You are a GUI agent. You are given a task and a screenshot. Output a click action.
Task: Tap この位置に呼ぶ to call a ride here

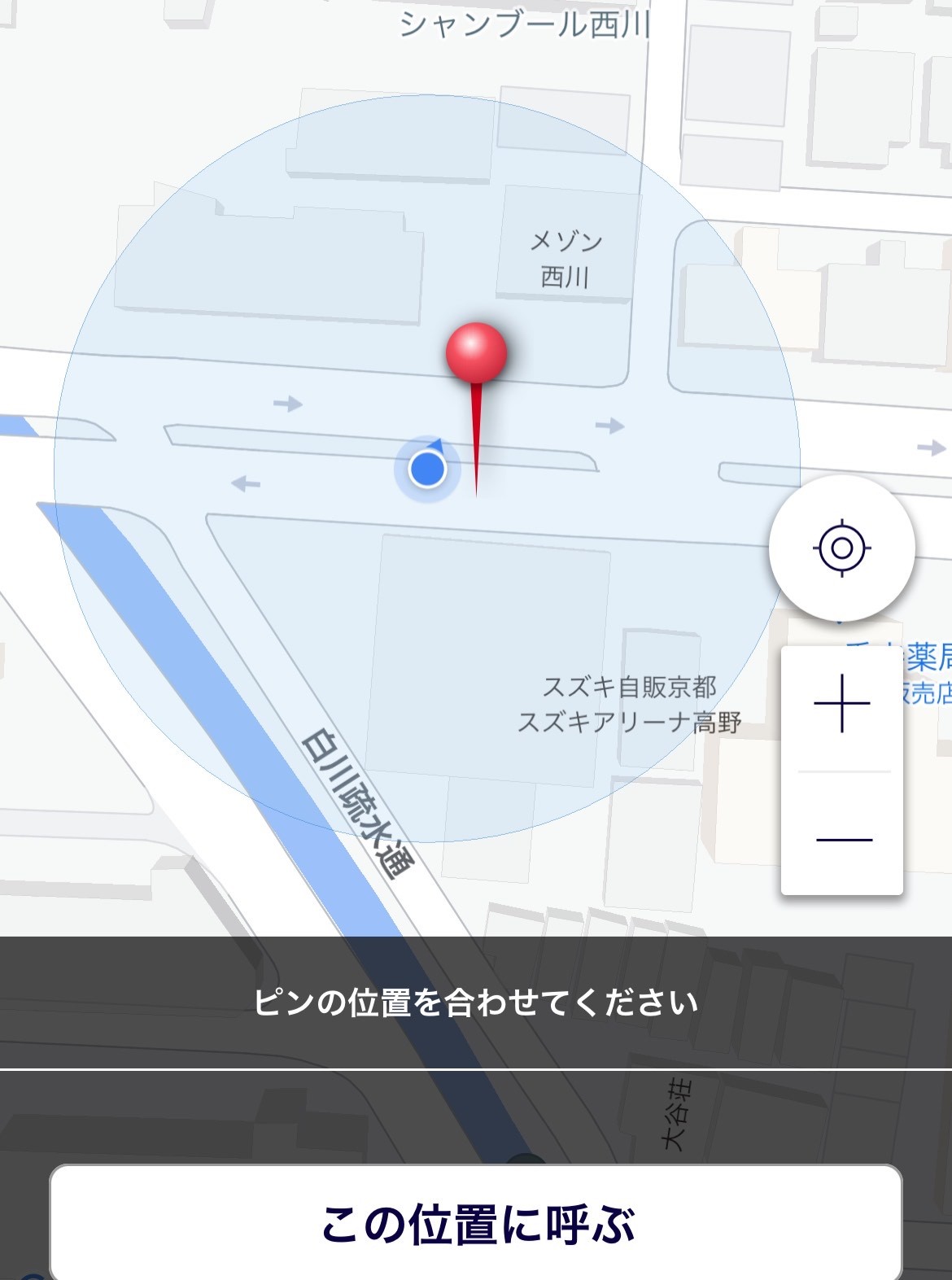point(476,1223)
